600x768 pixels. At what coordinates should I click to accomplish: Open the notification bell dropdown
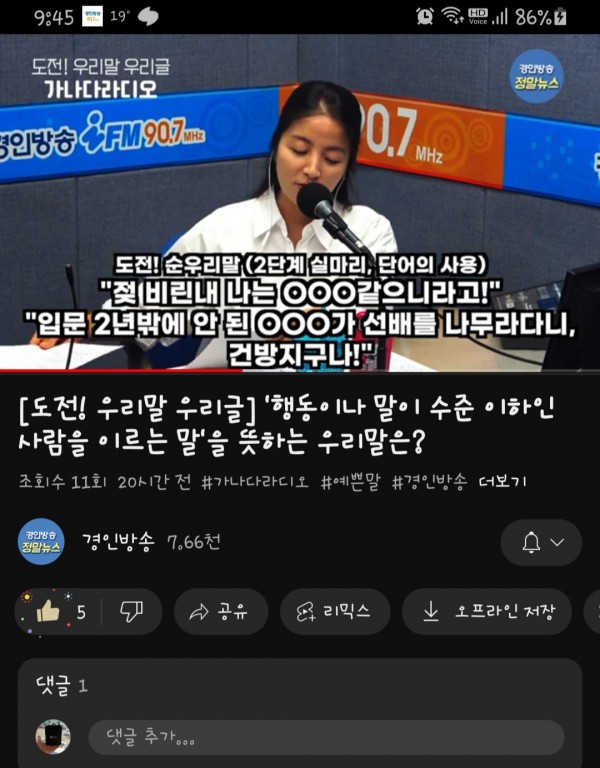(x=541, y=543)
